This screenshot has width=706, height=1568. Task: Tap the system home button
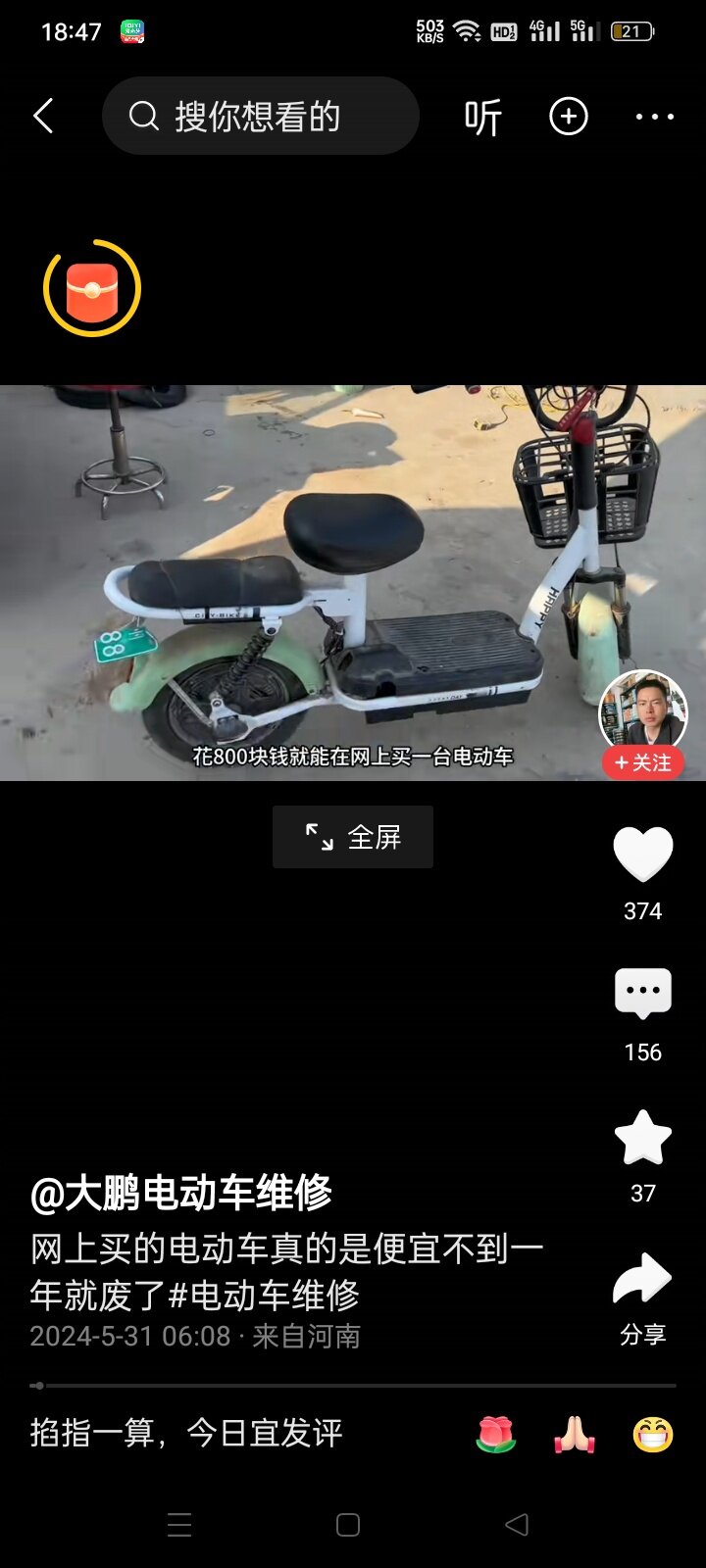[x=348, y=1525]
